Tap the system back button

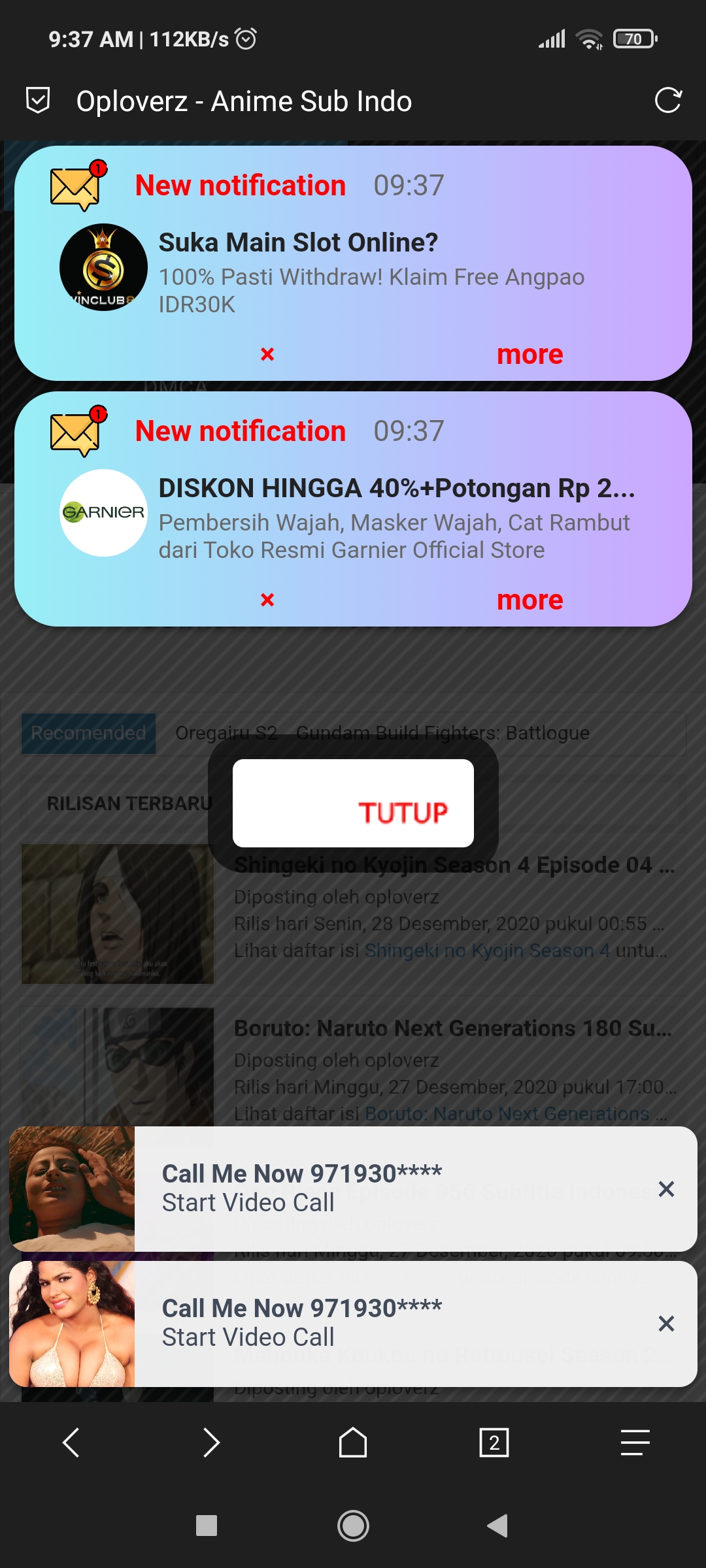point(497,1526)
